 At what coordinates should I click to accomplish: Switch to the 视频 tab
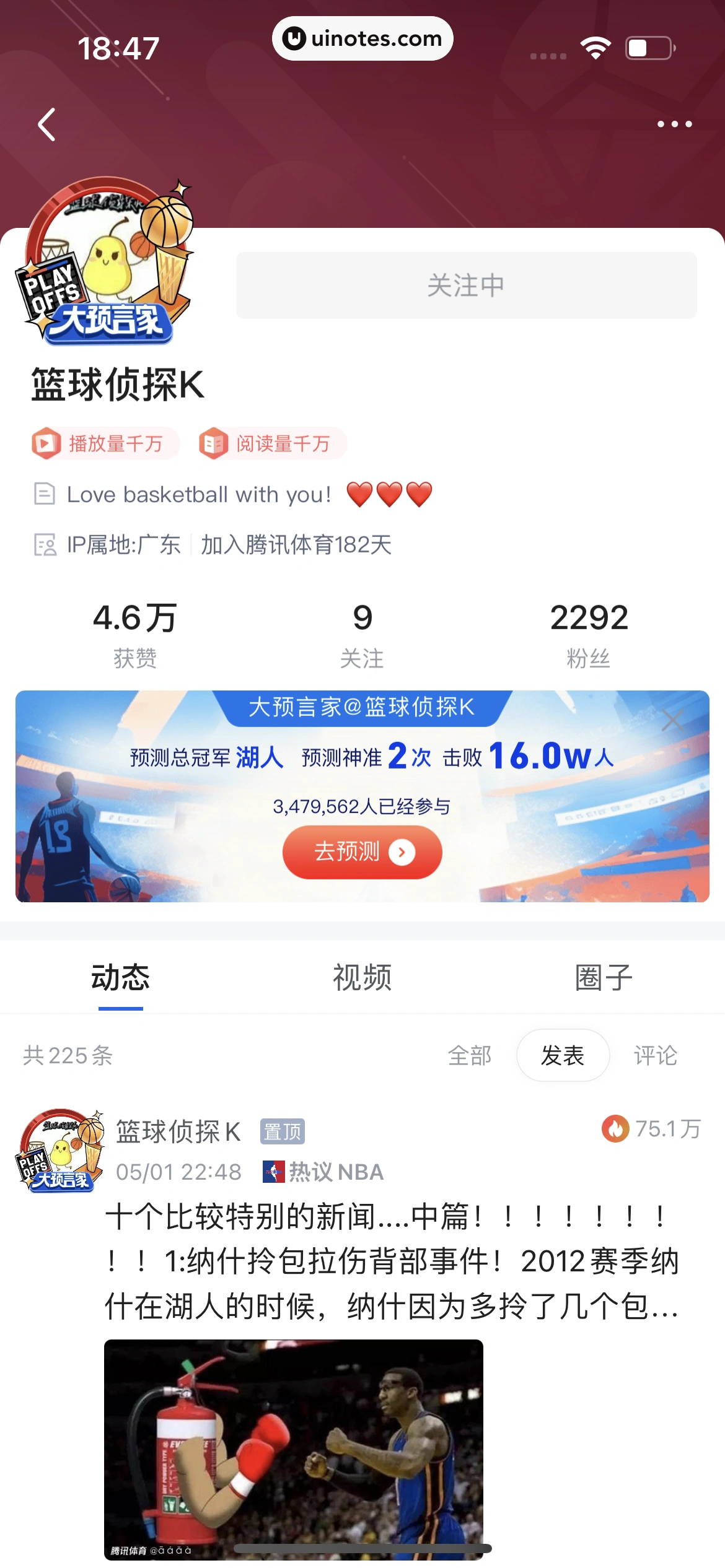[x=362, y=978]
